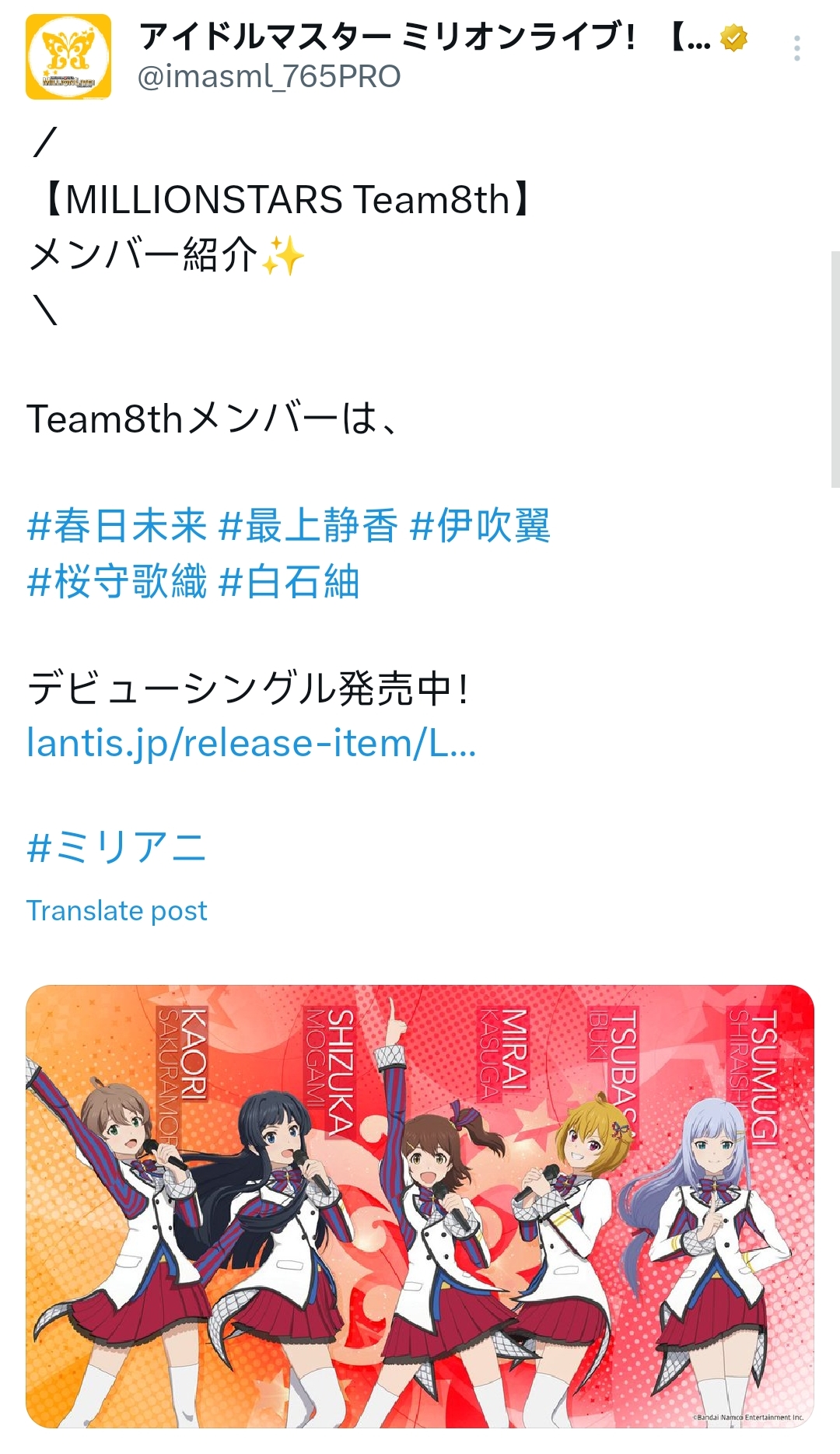Image resolution: width=840 pixels, height=1454 pixels.
Task: Open the post's three-dot overflow menu
Action: point(796,49)
